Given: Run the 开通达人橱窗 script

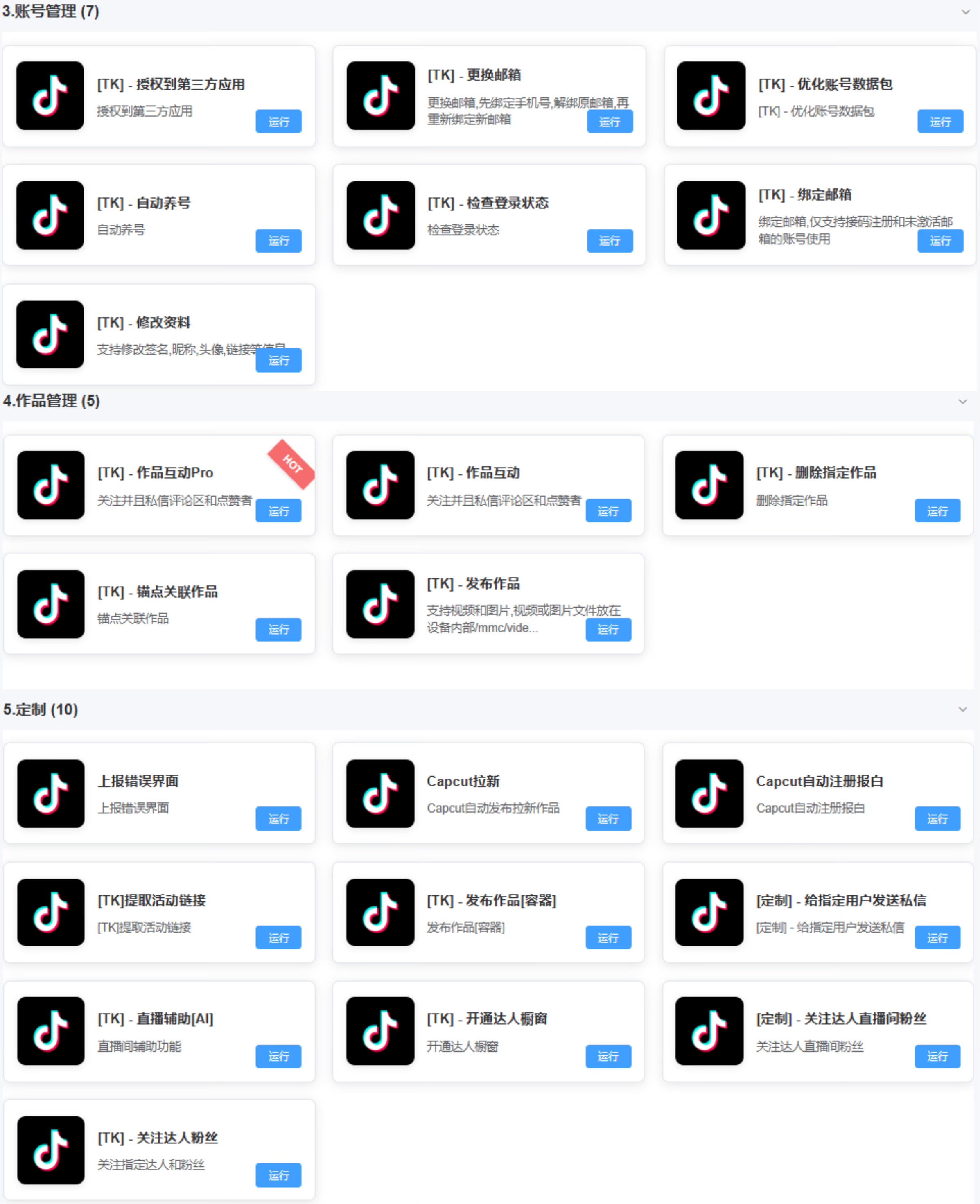Looking at the screenshot, I should [608, 1056].
